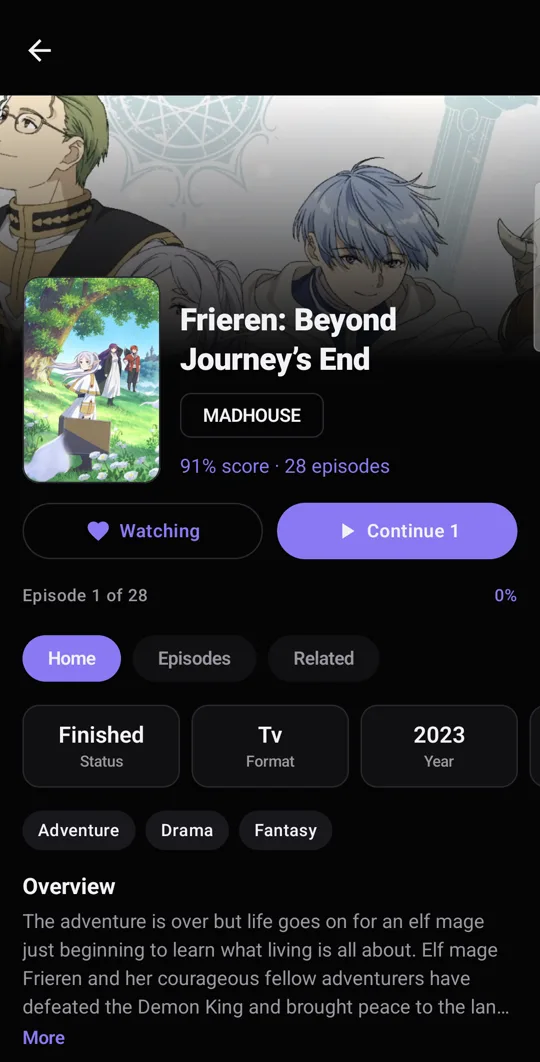This screenshot has height=1062, width=540.
Task: Switch to the Episodes tab
Action: click(194, 658)
